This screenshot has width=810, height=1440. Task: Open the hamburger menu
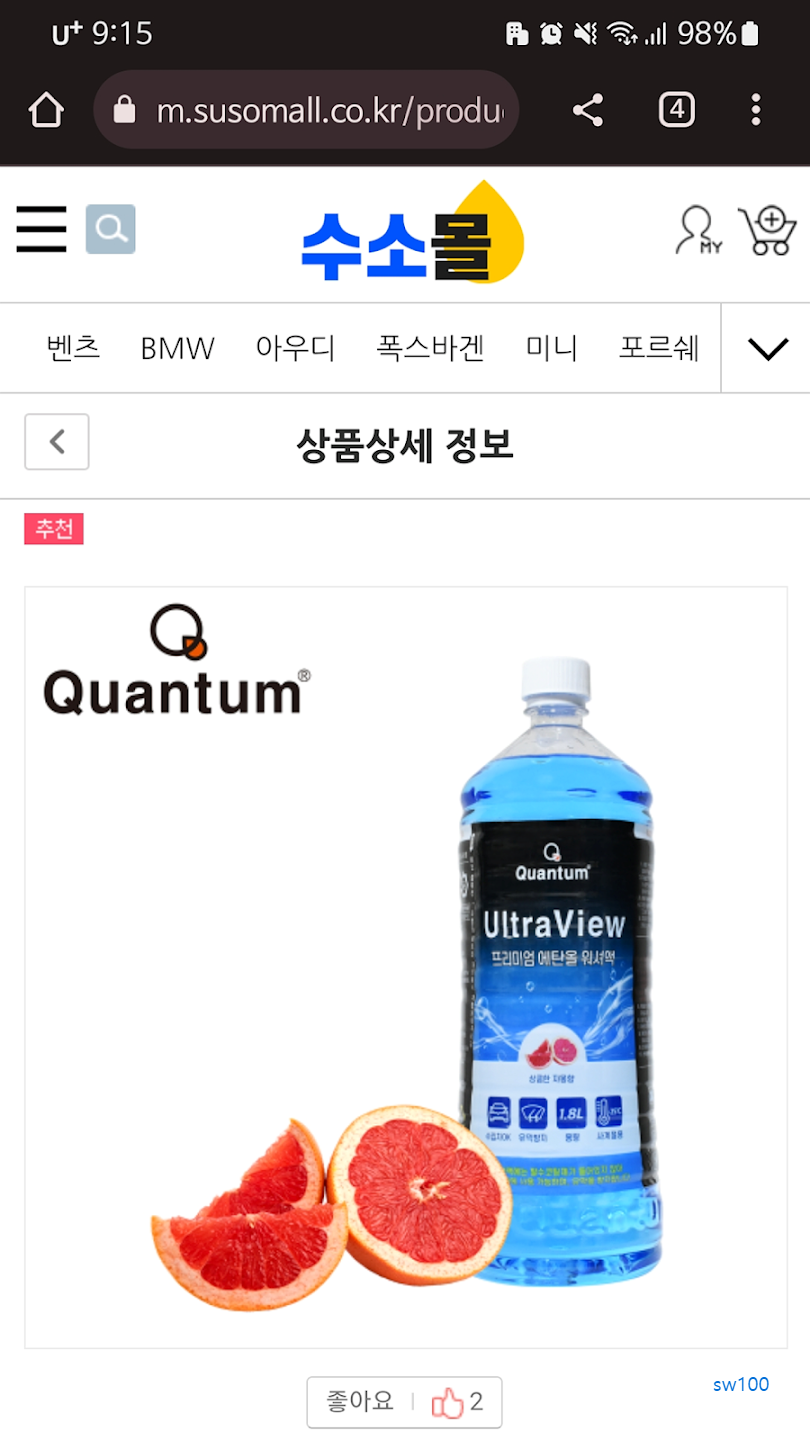point(41,229)
